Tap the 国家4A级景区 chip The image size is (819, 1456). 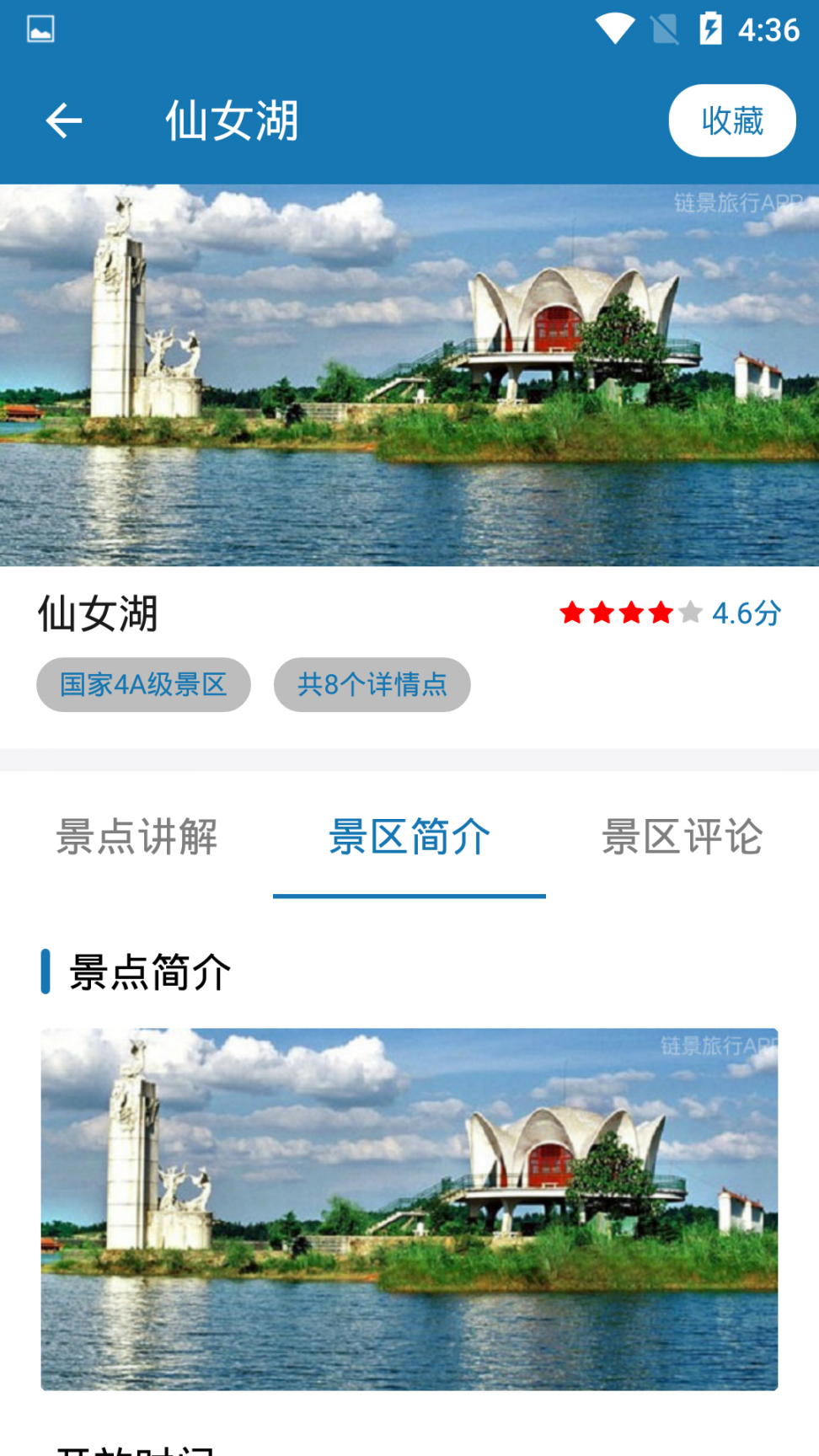[x=143, y=684]
